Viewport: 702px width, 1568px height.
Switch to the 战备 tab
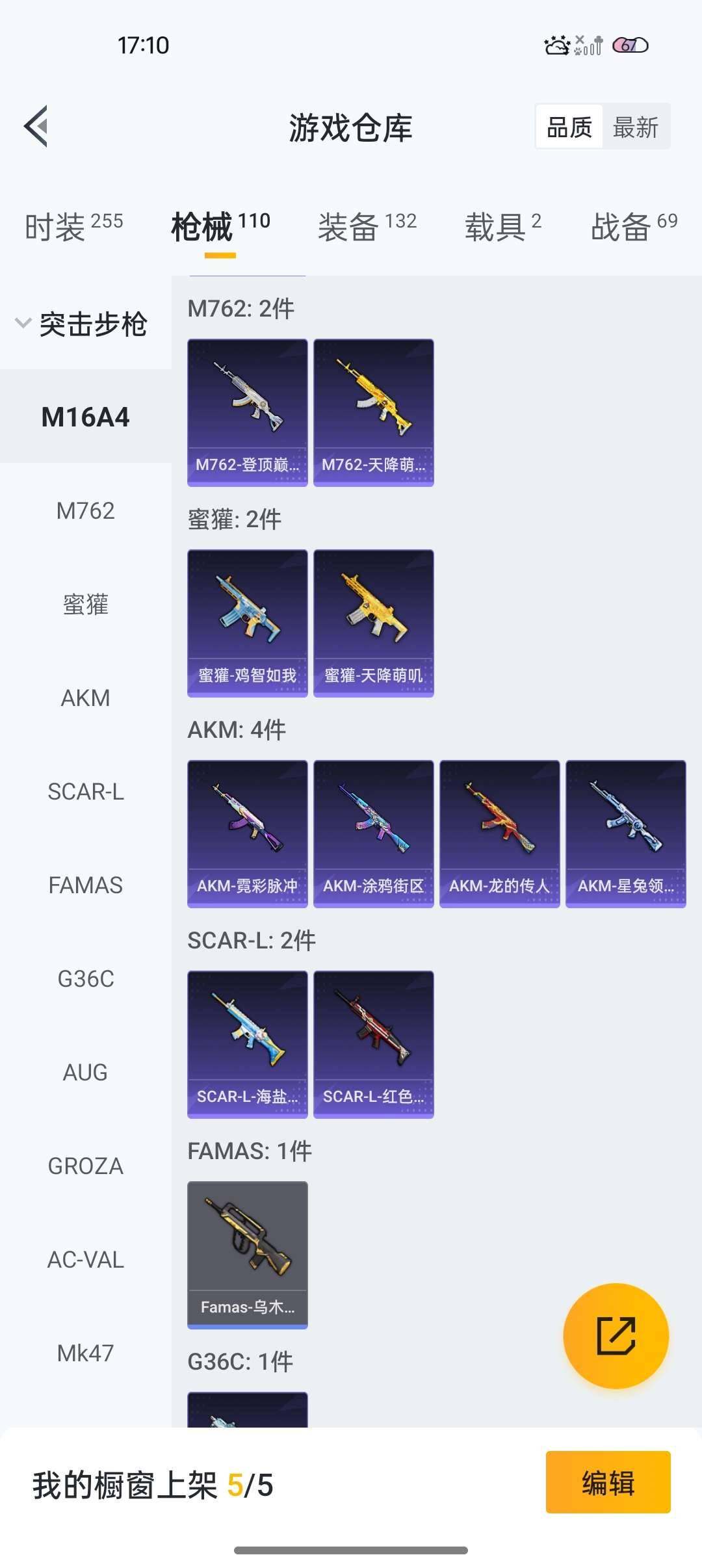[634, 227]
